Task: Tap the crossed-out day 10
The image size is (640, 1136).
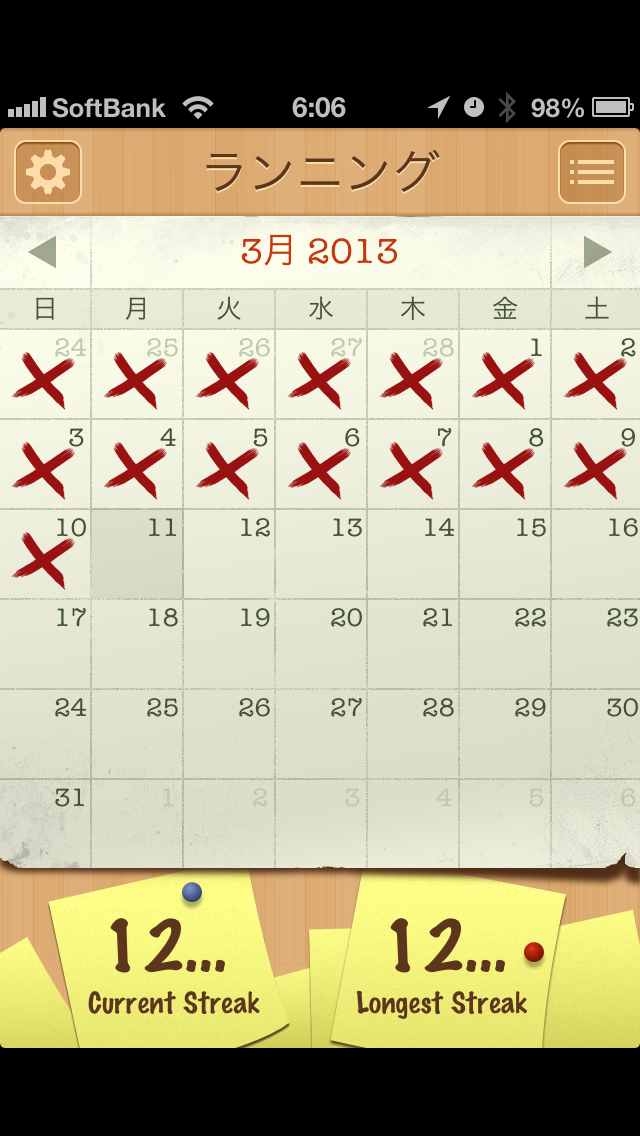Action: [x=45, y=554]
